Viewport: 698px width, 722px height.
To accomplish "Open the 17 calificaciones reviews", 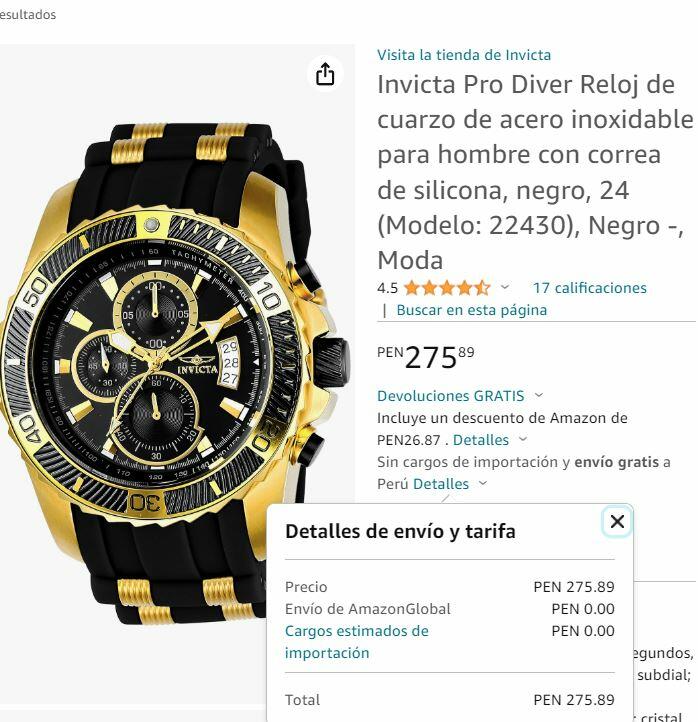I will 589,288.
